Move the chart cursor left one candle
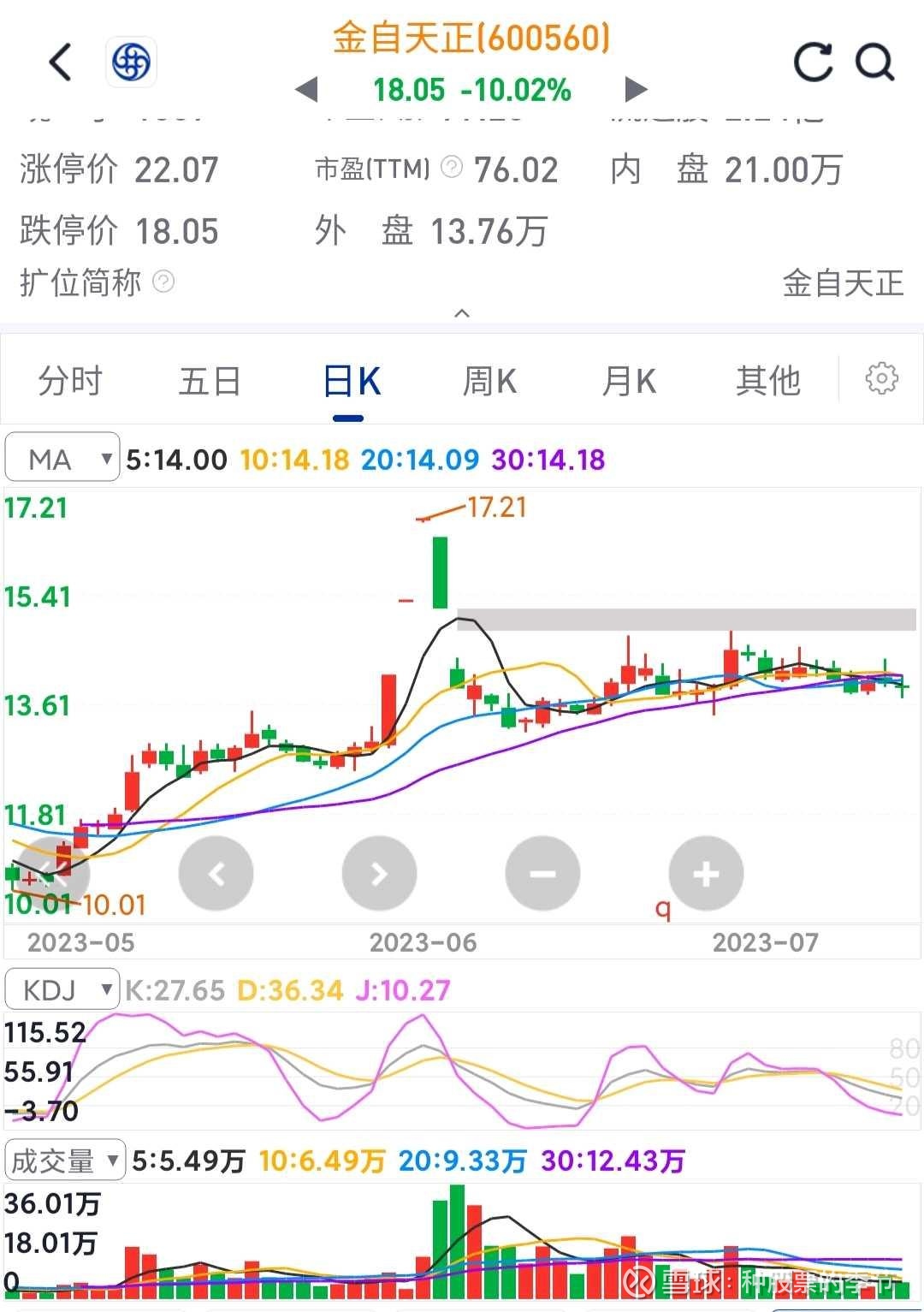The image size is (924, 1312). [216, 874]
